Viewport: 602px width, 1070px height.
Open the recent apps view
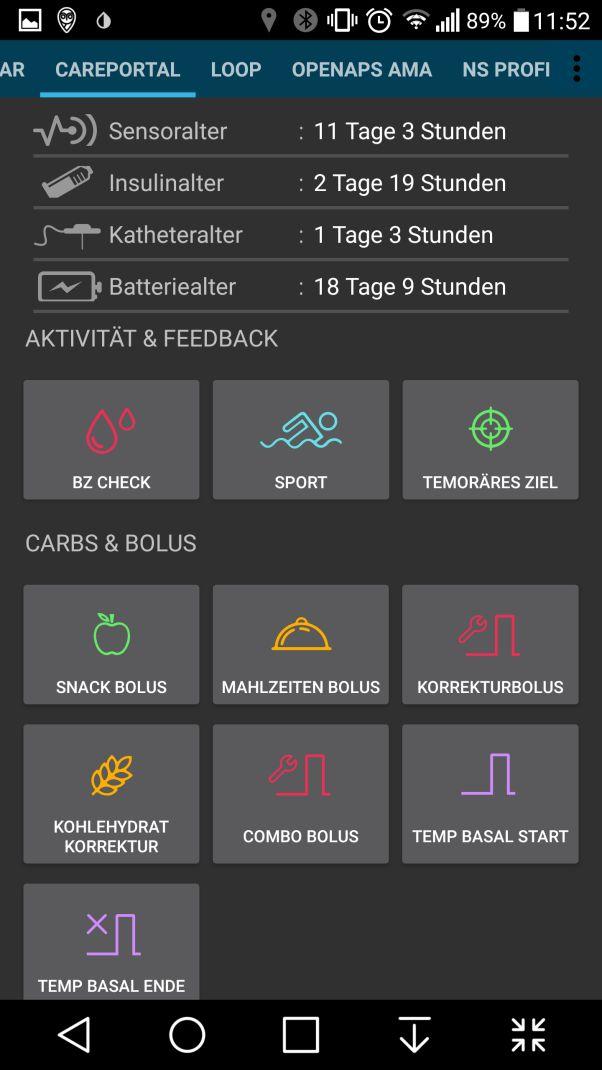tap(301, 1035)
